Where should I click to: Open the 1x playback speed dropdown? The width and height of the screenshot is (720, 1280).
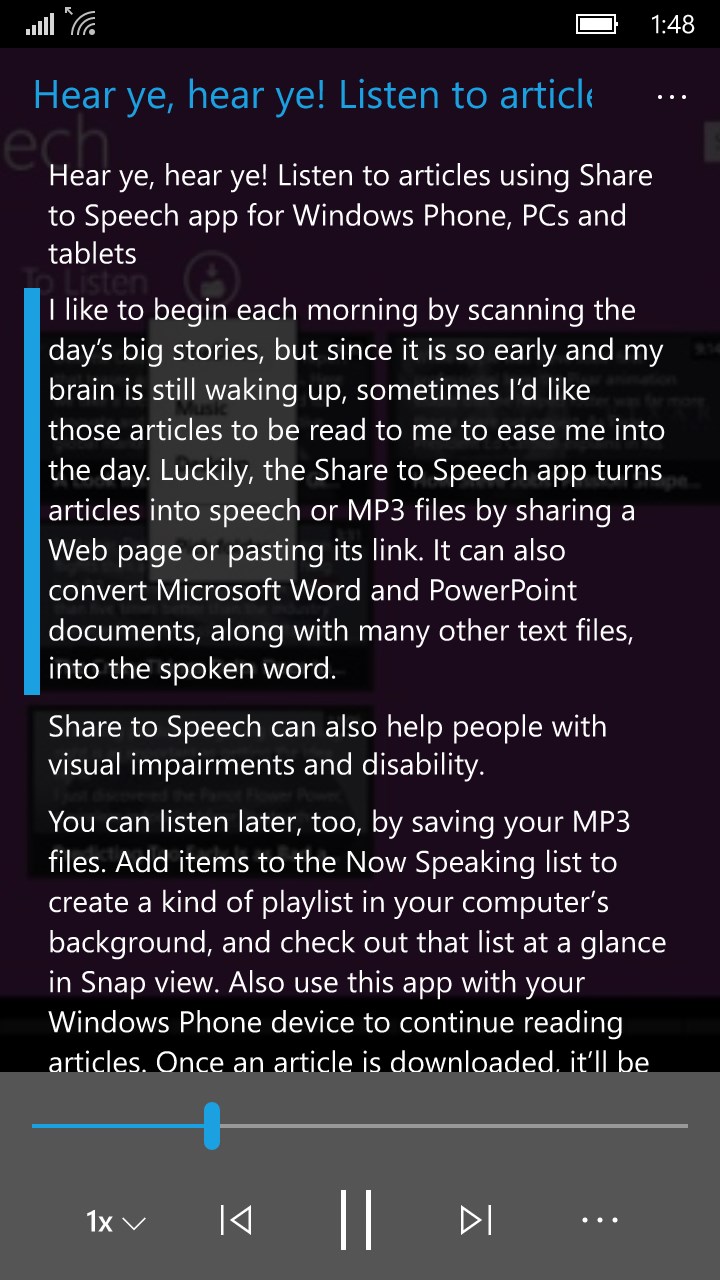(x=116, y=1222)
